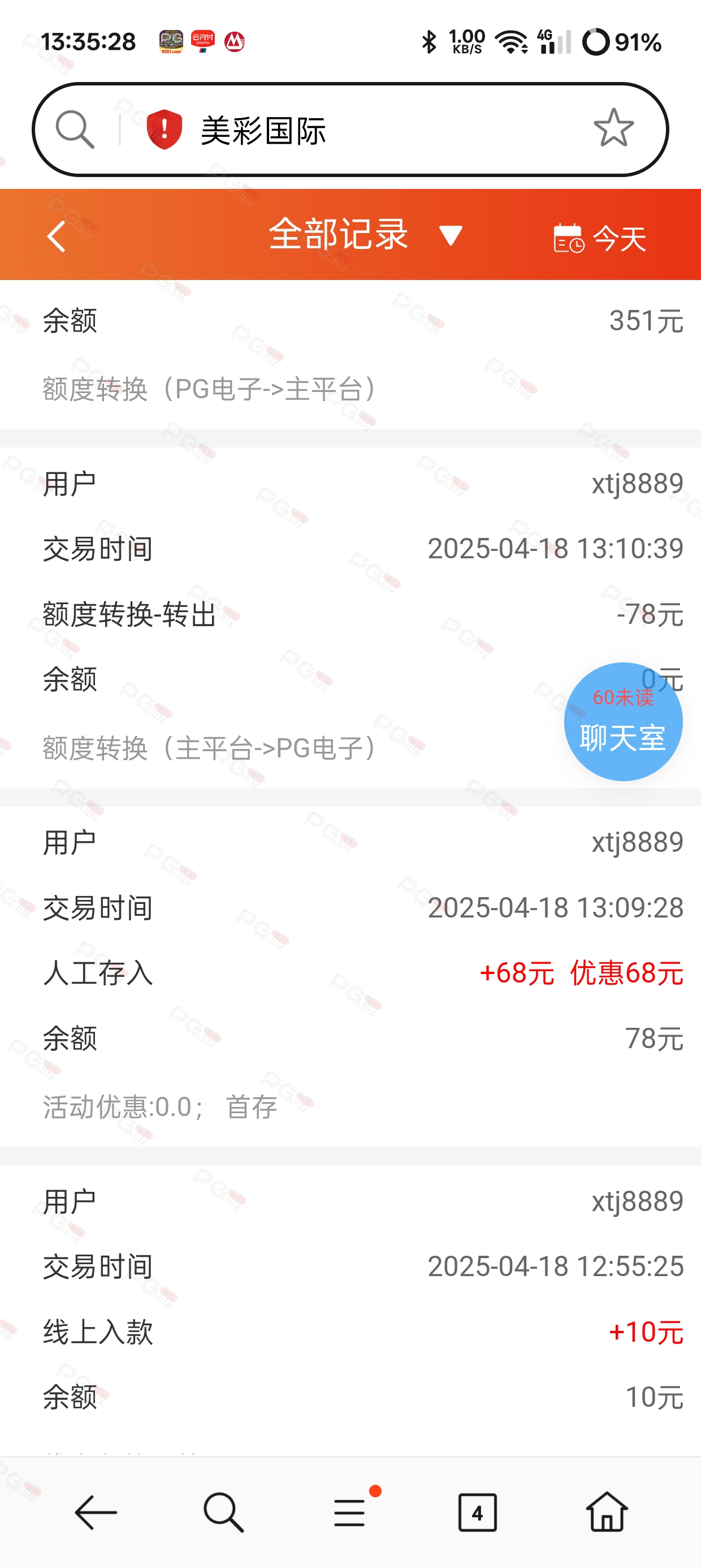Open the 聊天室 floating chat bubble
The height and width of the screenshot is (1568, 701).
623,721
